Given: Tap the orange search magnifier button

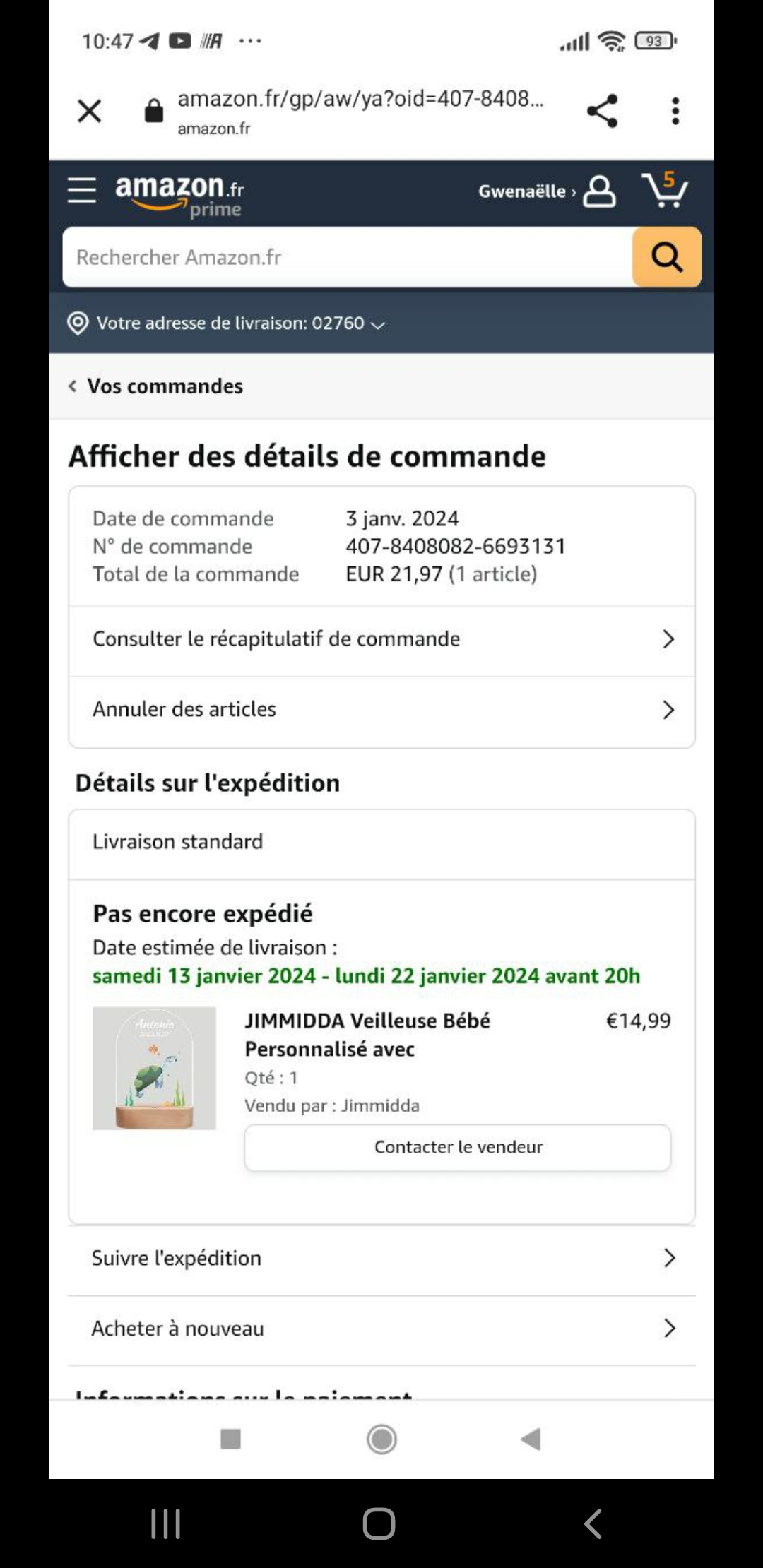Looking at the screenshot, I should [666, 257].
